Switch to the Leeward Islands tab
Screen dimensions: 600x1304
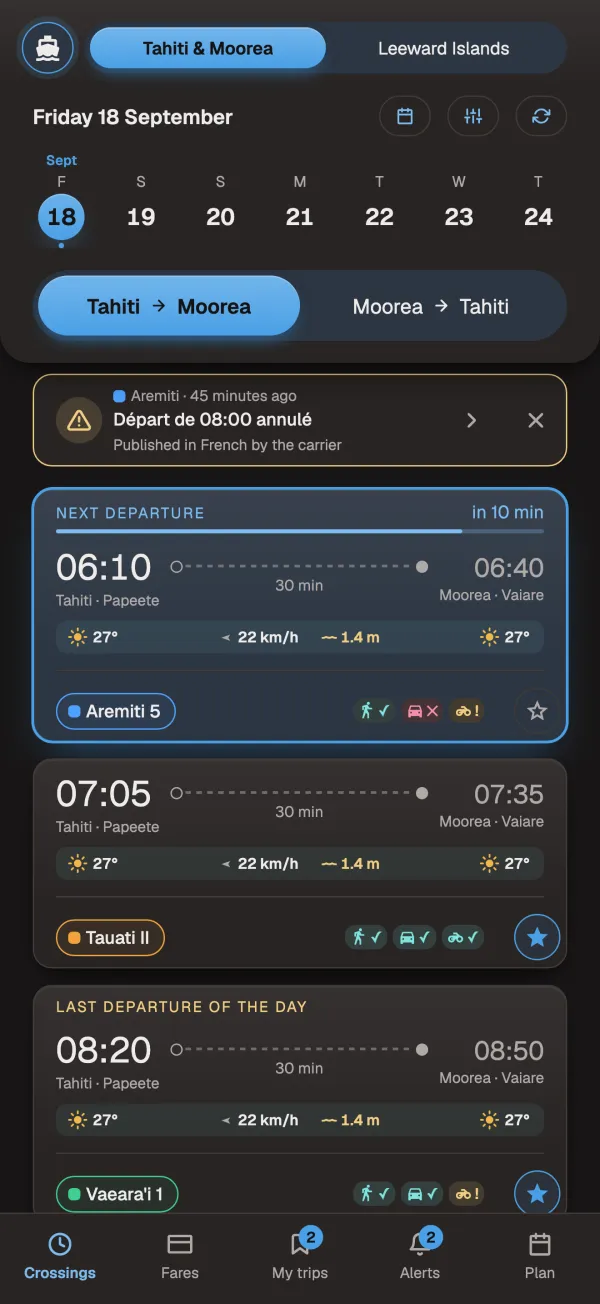[443, 48]
